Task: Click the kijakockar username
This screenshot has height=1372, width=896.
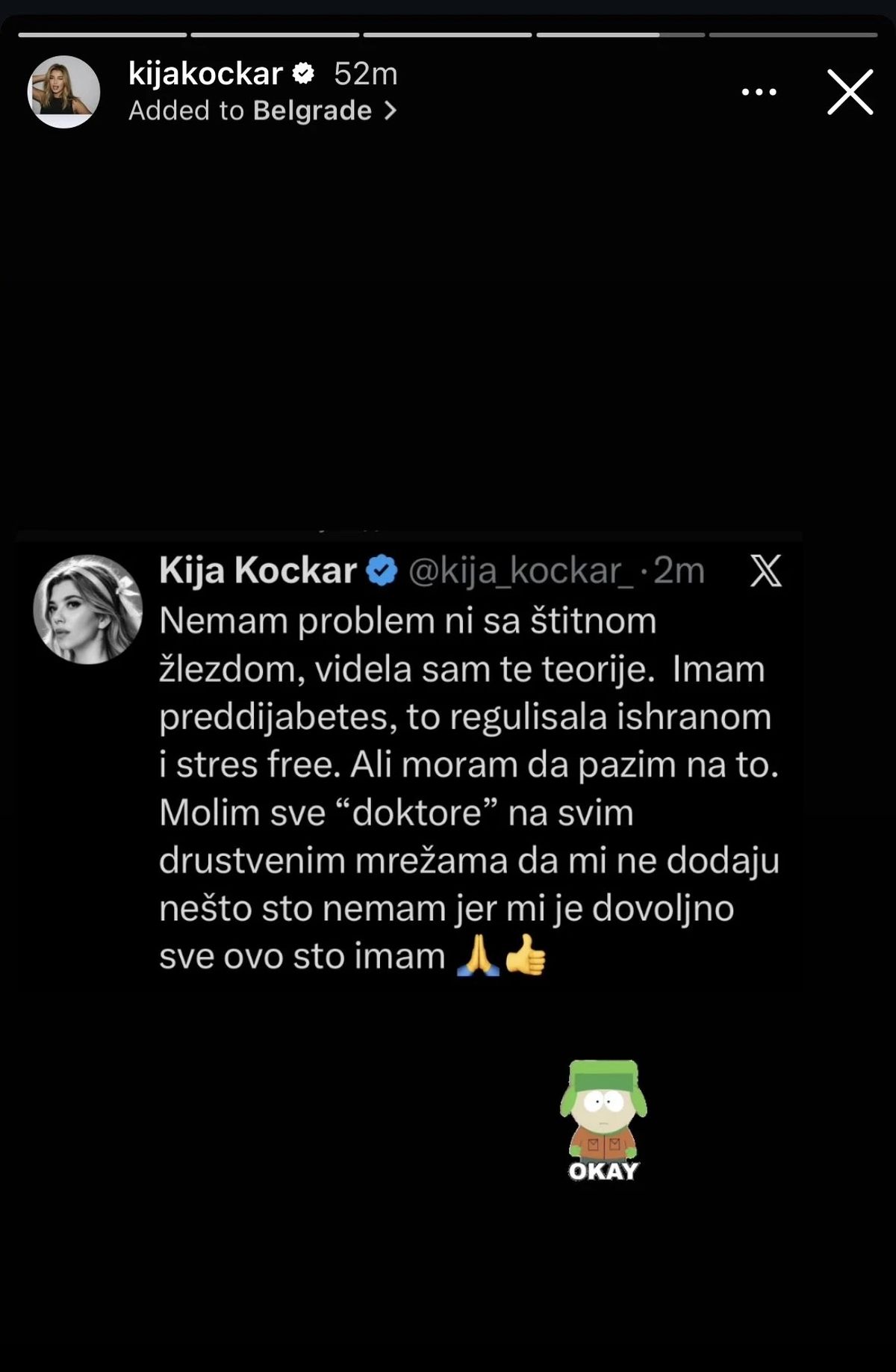Action: pos(205,74)
